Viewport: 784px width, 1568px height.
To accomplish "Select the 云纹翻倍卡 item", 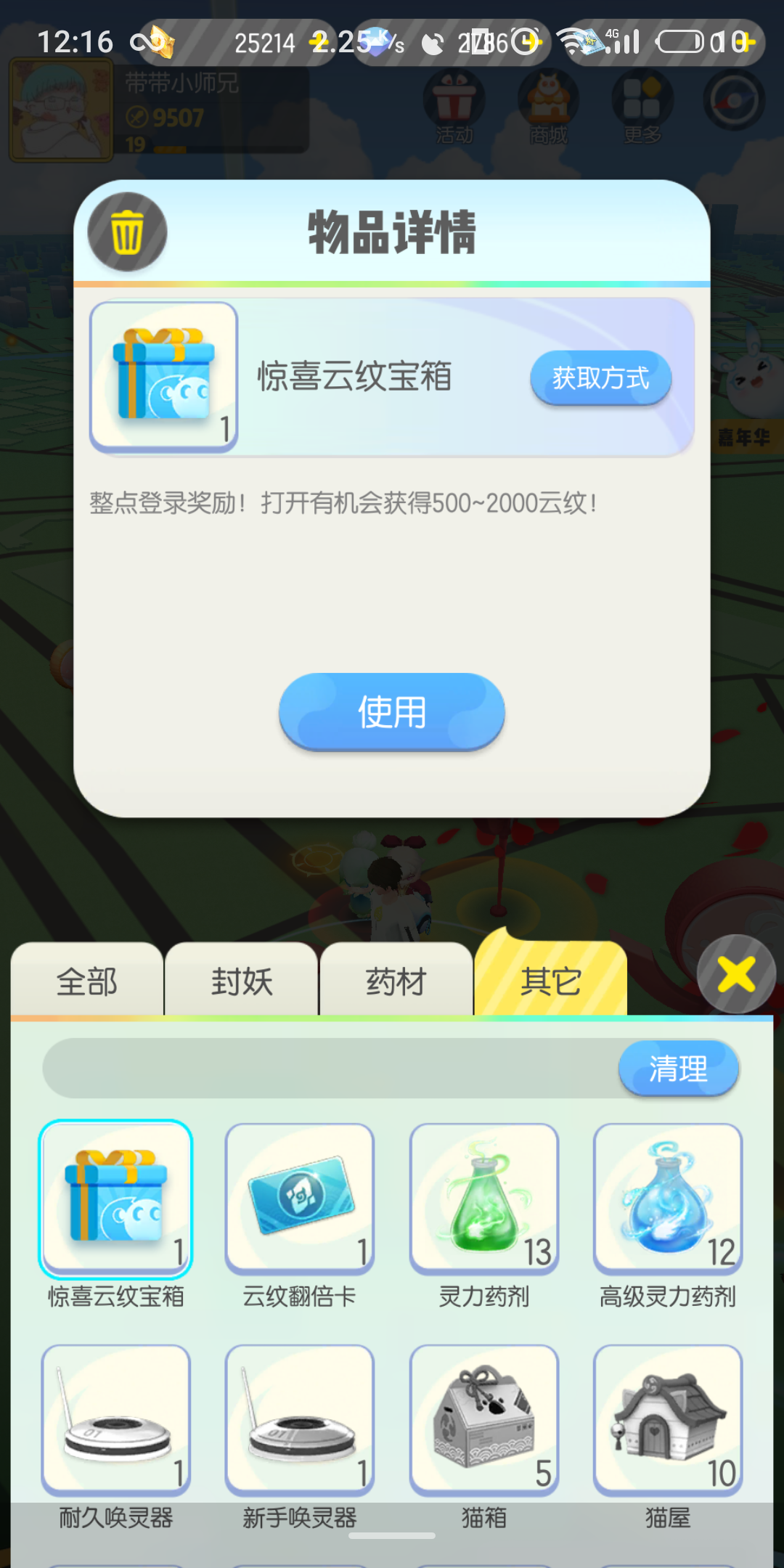I will coord(300,1198).
